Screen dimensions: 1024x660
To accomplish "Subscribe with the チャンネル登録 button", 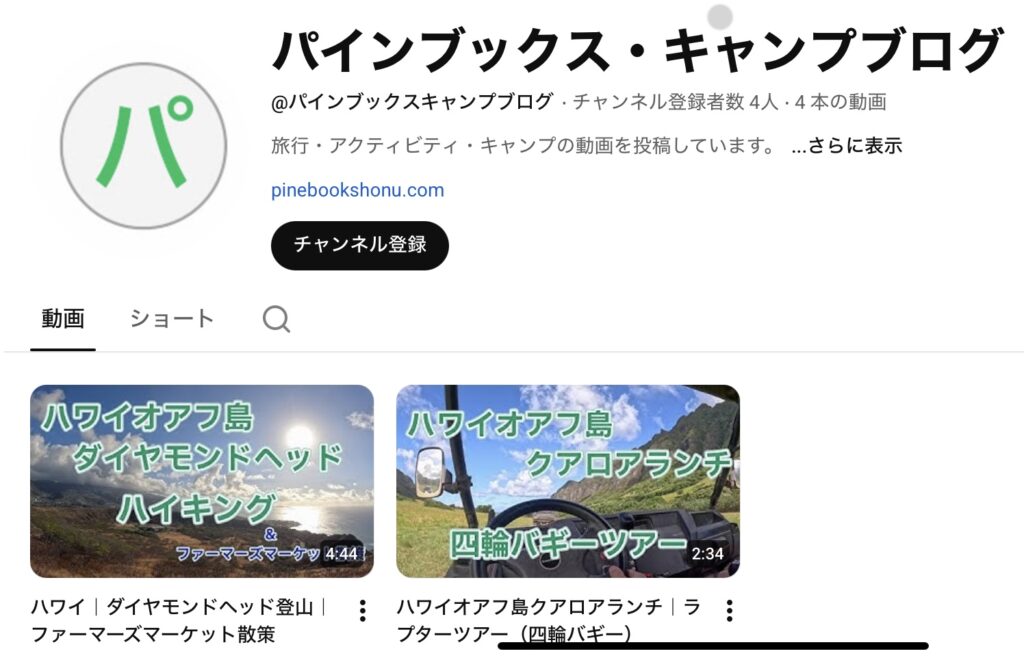I will click(359, 245).
